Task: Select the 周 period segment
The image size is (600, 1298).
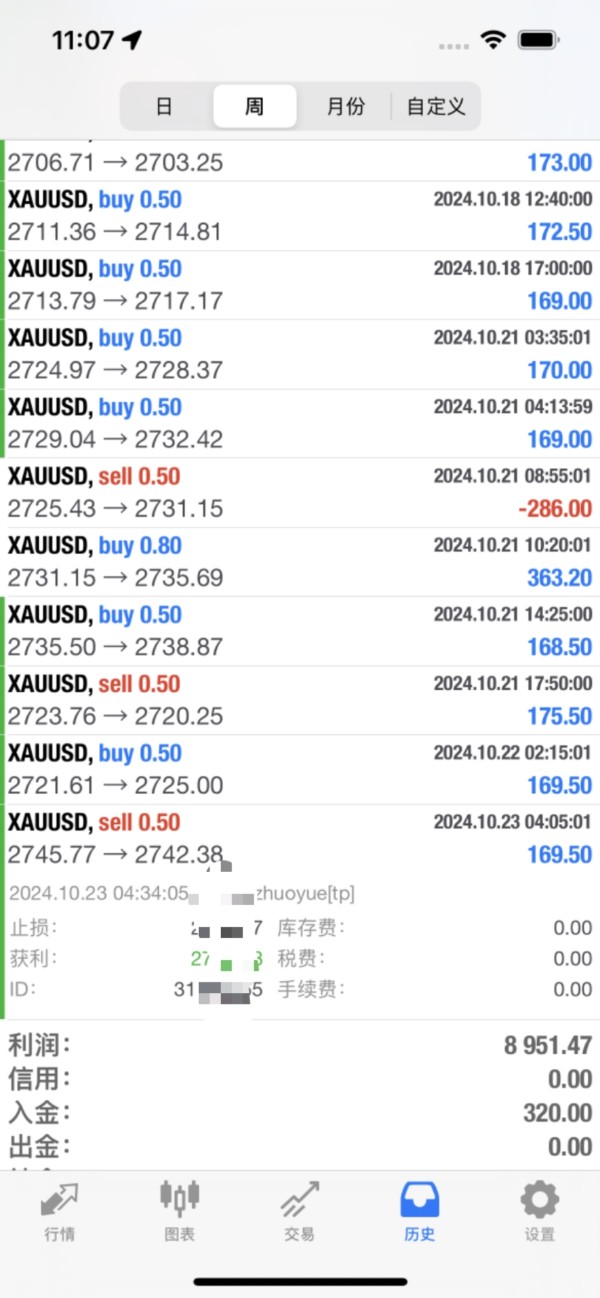Action: coord(255,106)
